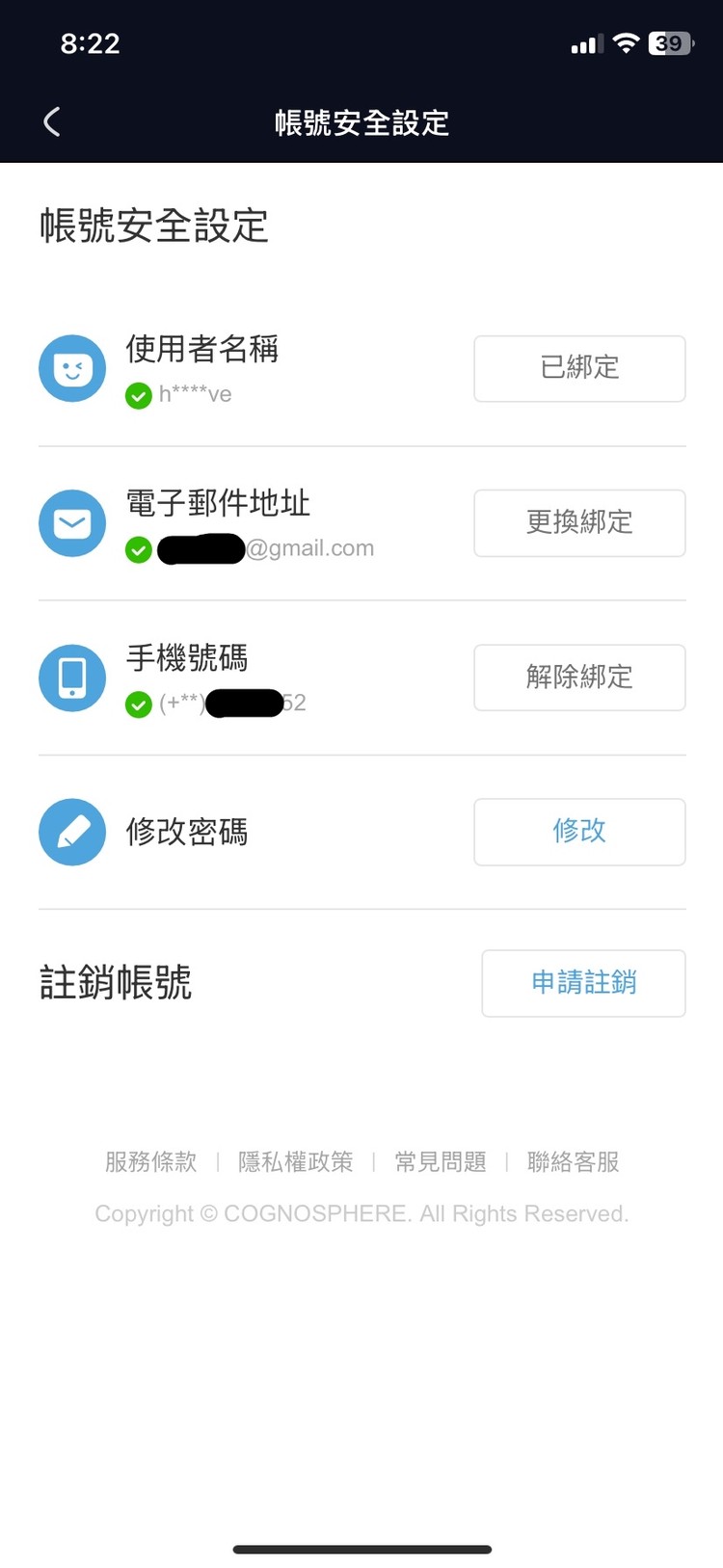The height and width of the screenshot is (1568, 723).
Task: Click the email envelope icon
Action: pyautogui.click(x=71, y=523)
